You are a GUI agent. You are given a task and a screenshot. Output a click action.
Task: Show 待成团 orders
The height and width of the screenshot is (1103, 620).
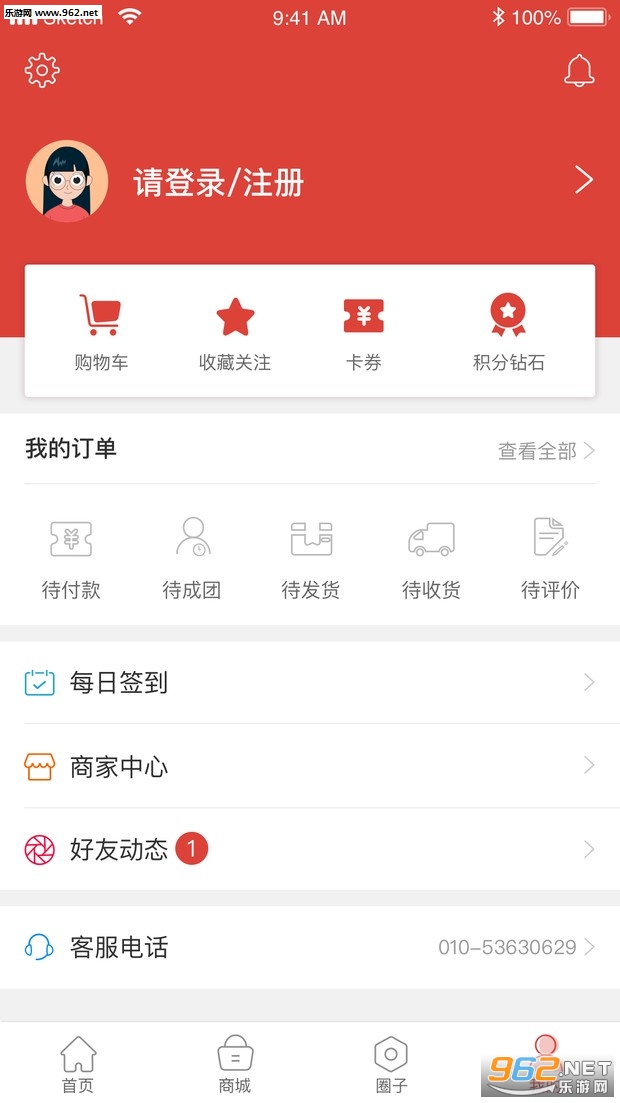191,559
